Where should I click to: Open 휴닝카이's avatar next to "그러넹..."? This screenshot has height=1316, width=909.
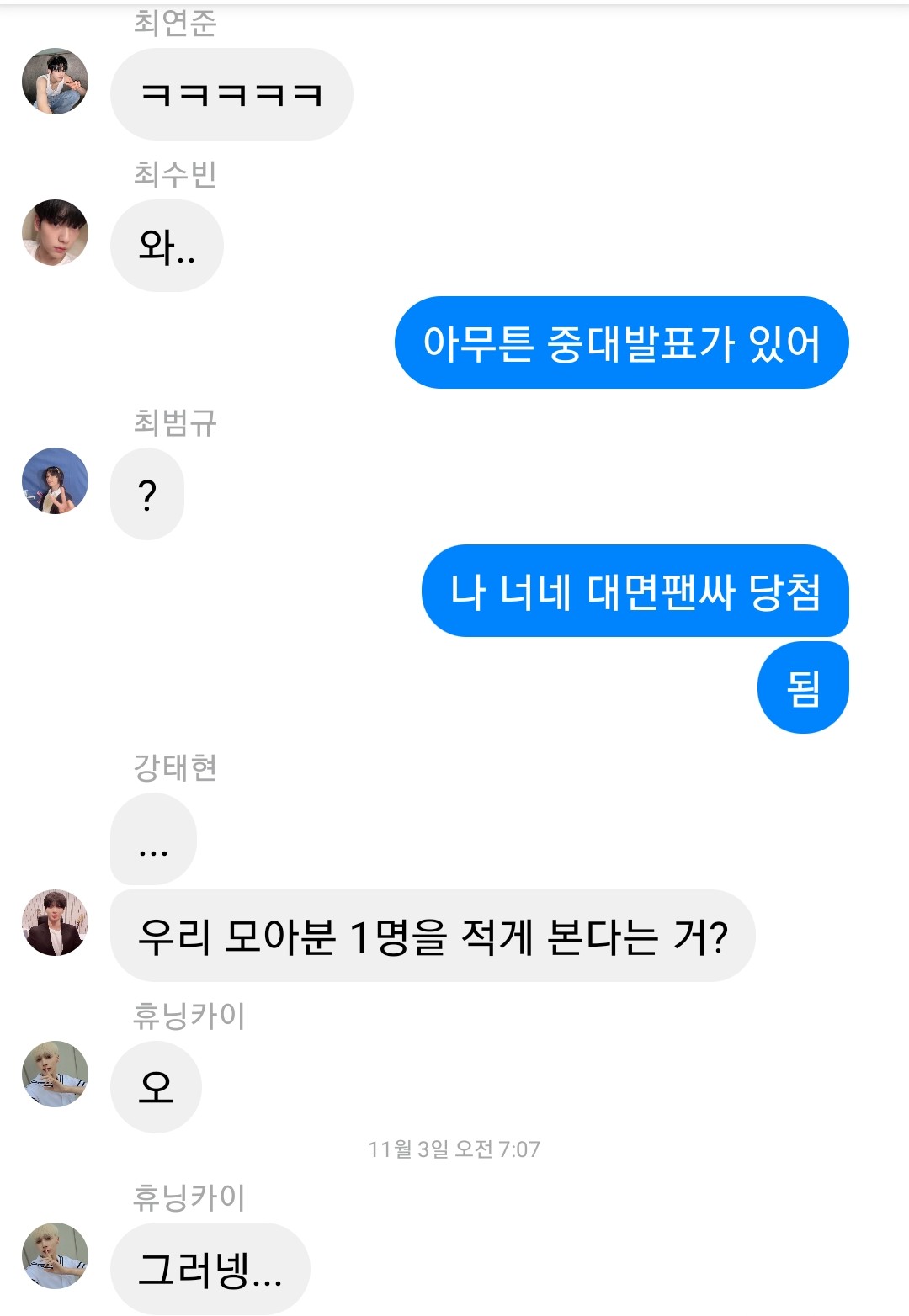pyautogui.click(x=55, y=1256)
